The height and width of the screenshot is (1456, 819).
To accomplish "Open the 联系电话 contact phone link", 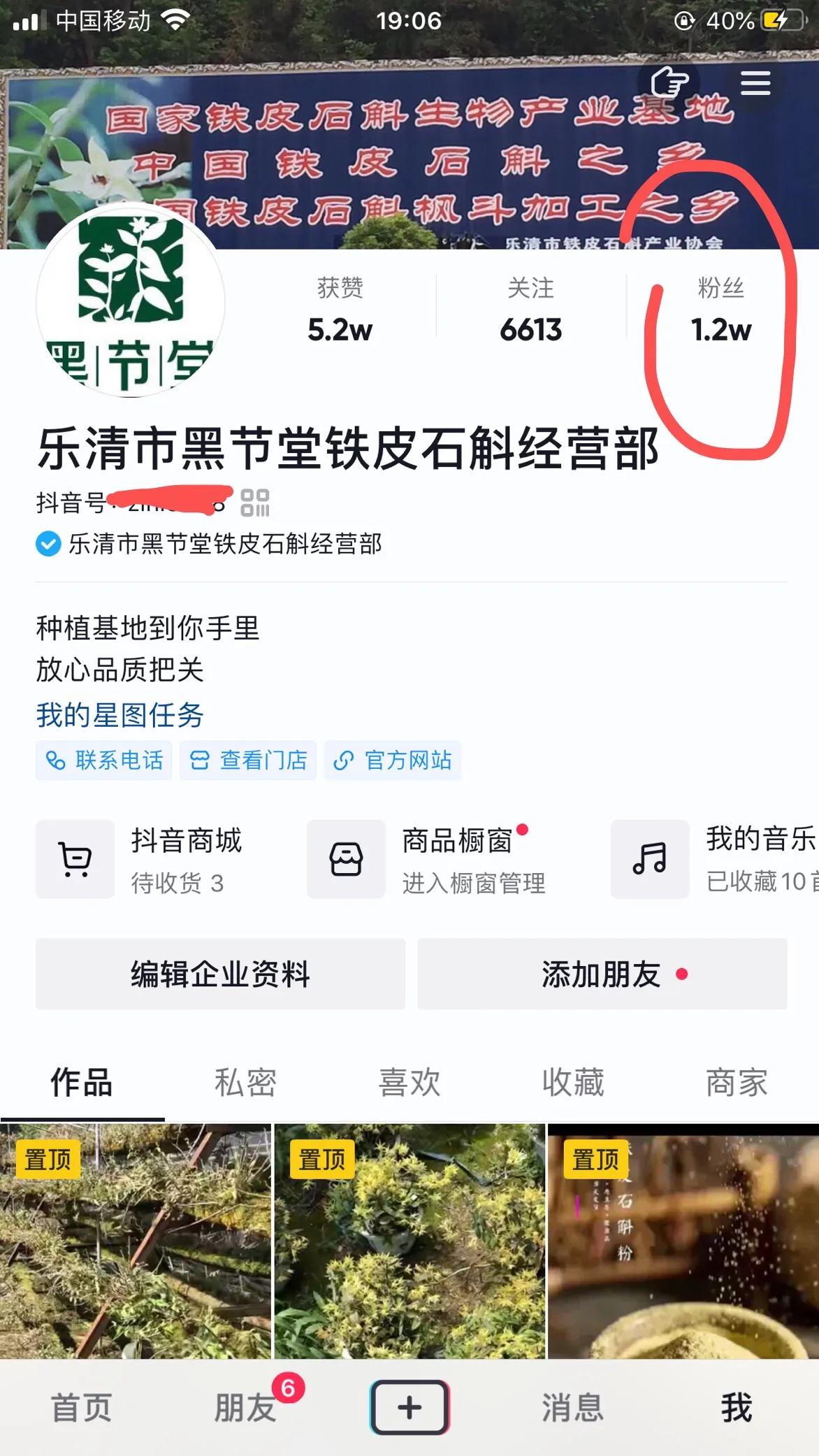I will click(103, 761).
